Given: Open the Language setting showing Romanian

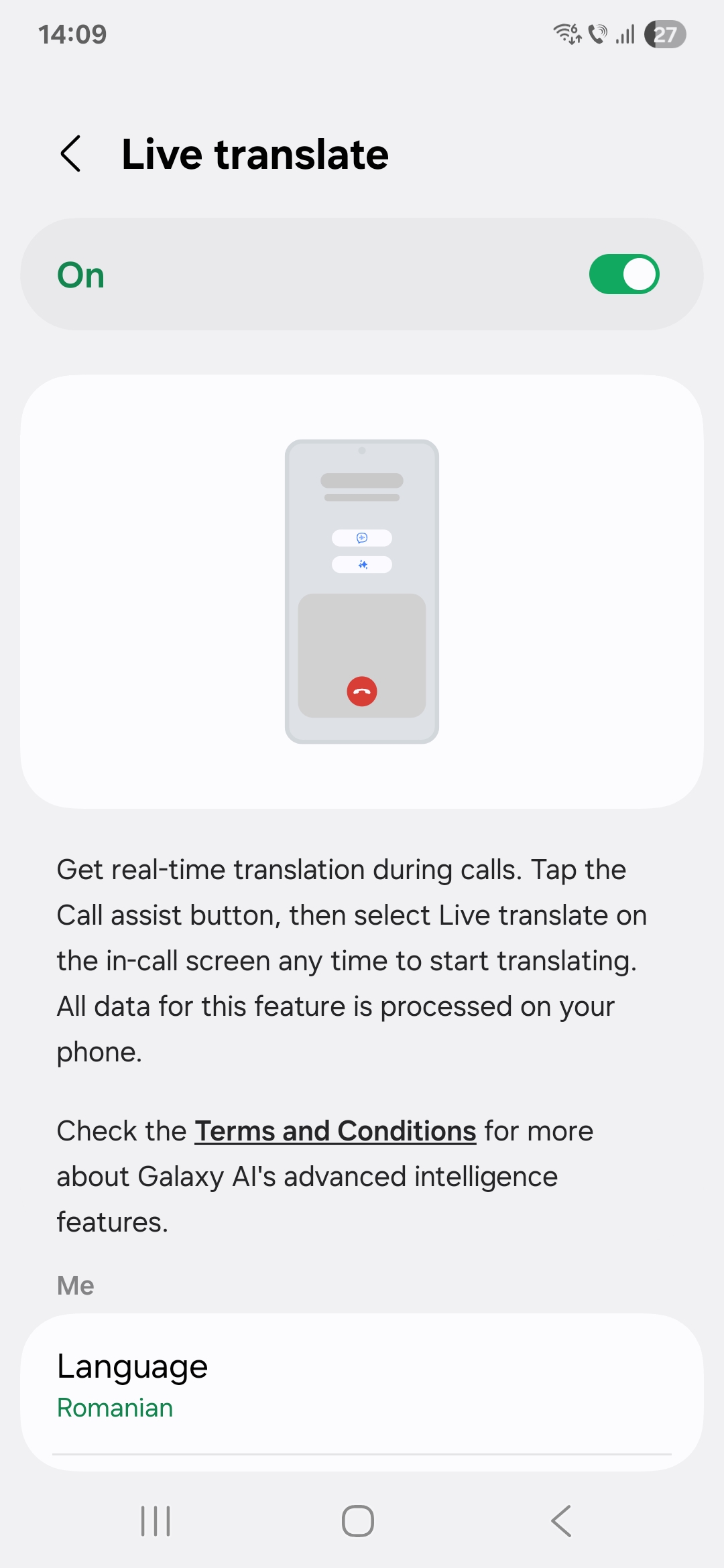Looking at the screenshot, I should pos(362,1386).
